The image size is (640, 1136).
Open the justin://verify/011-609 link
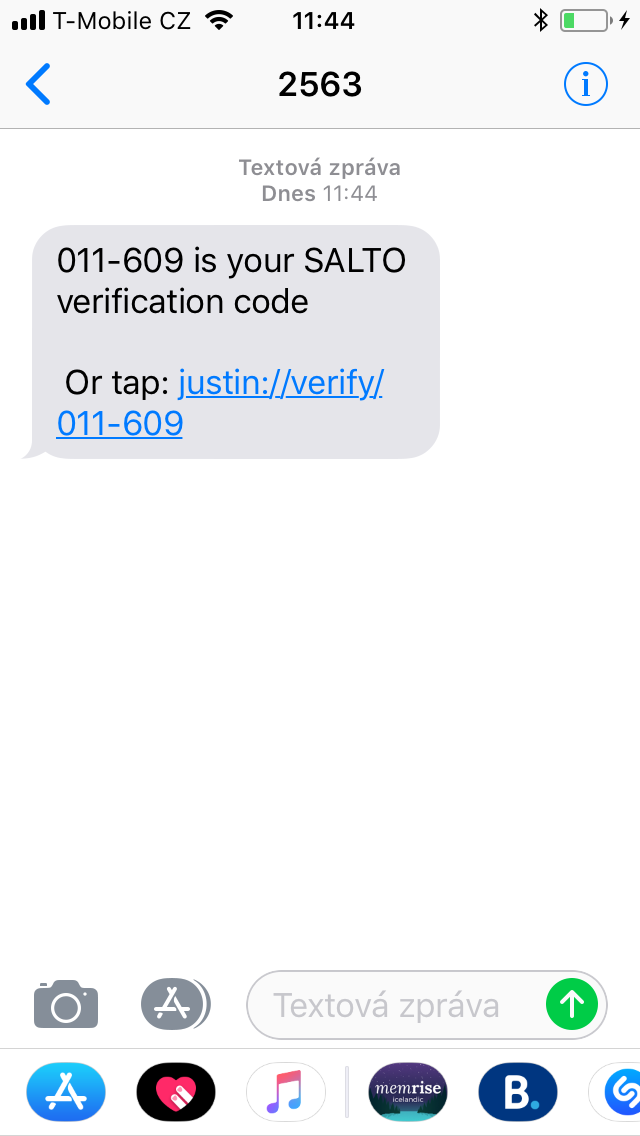pyautogui.click(x=220, y=404)
